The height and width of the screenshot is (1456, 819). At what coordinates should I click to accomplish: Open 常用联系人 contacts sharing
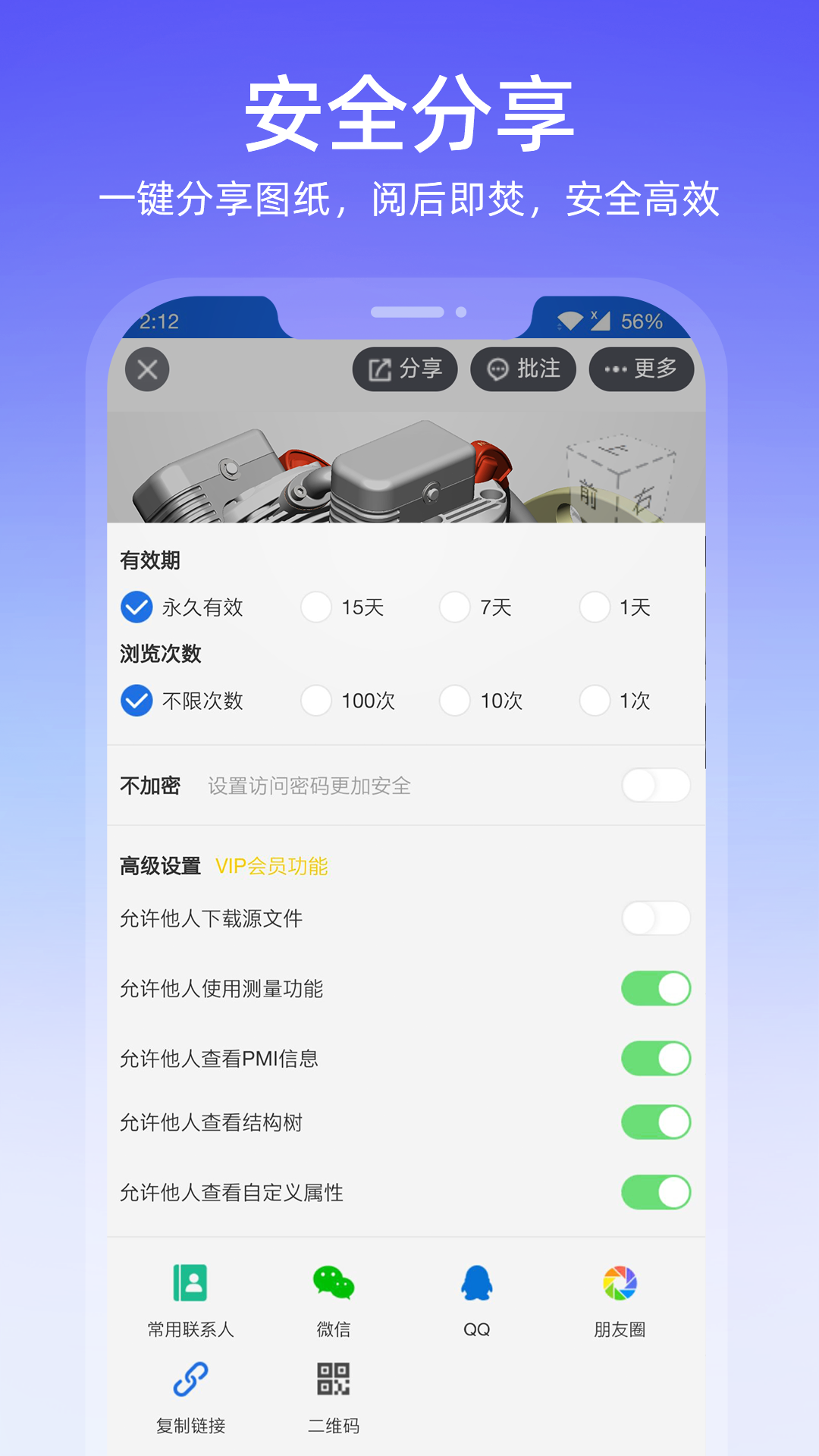pyautogui.click(x=190, y=1285)
